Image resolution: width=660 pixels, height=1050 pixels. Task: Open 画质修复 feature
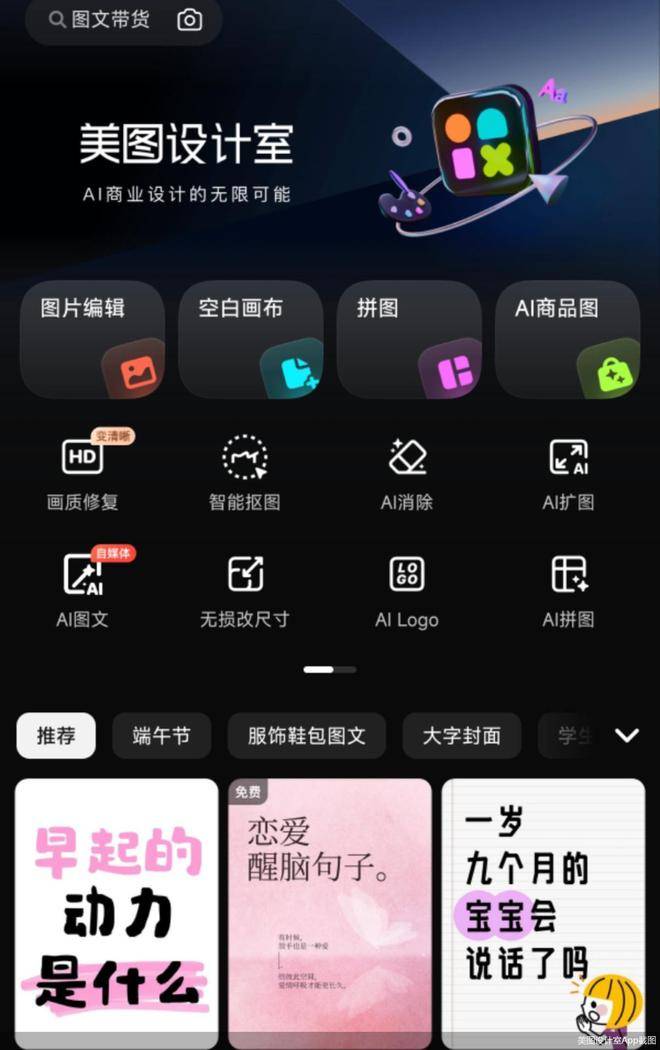(x=83, y=472)
